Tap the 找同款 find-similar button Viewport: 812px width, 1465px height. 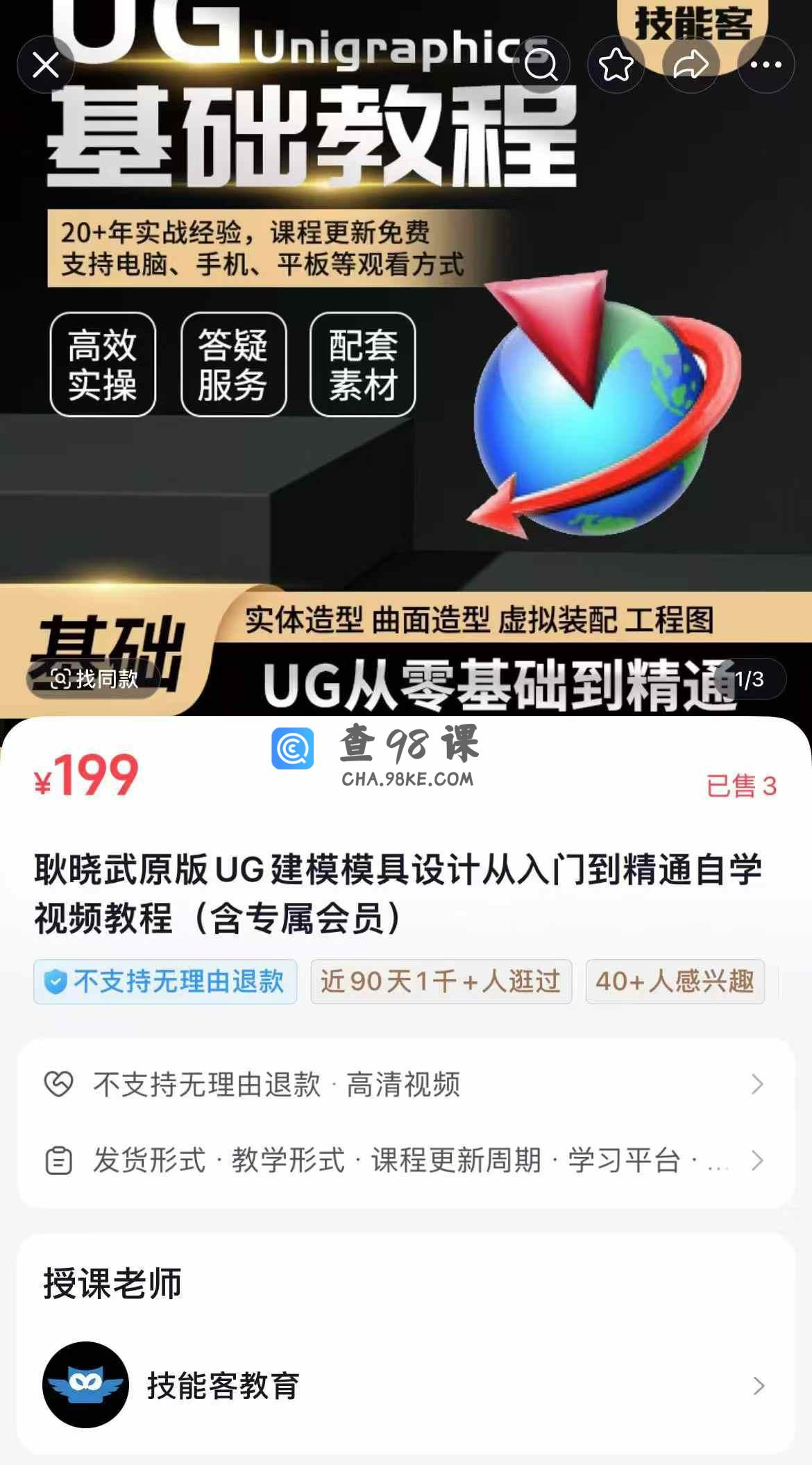point(94,679)
